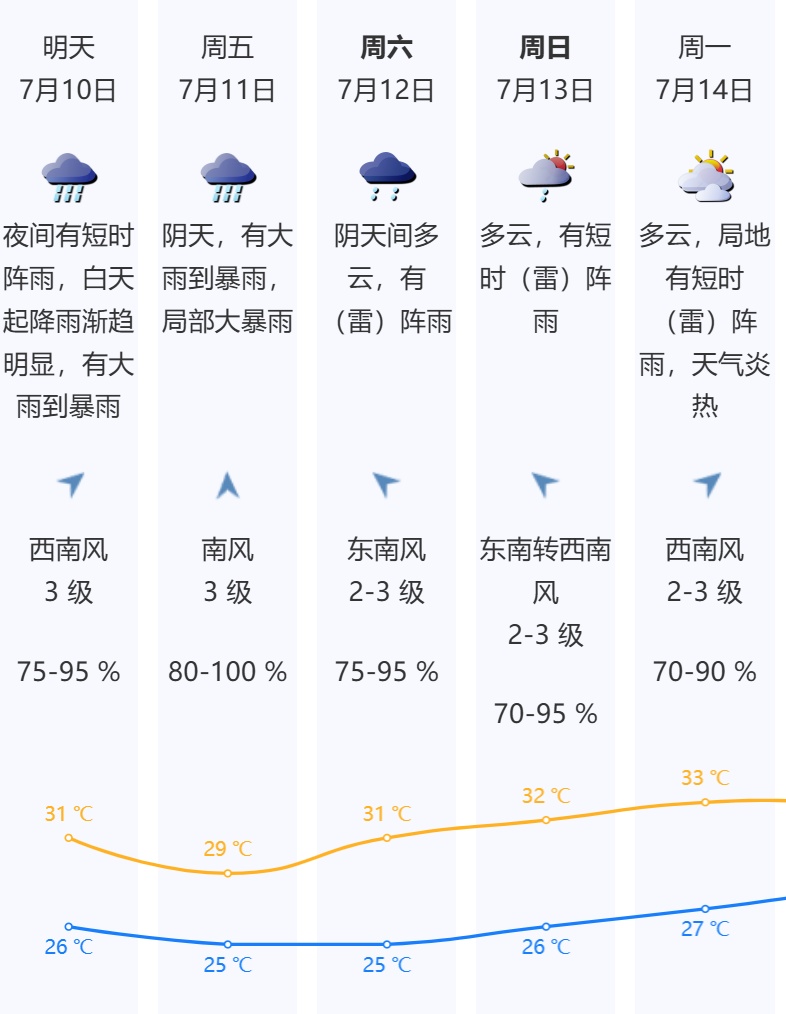This screenshot has width=786, height=1014.
Task: Select the rain icon under Friday July 11
Action: (228, 175)
